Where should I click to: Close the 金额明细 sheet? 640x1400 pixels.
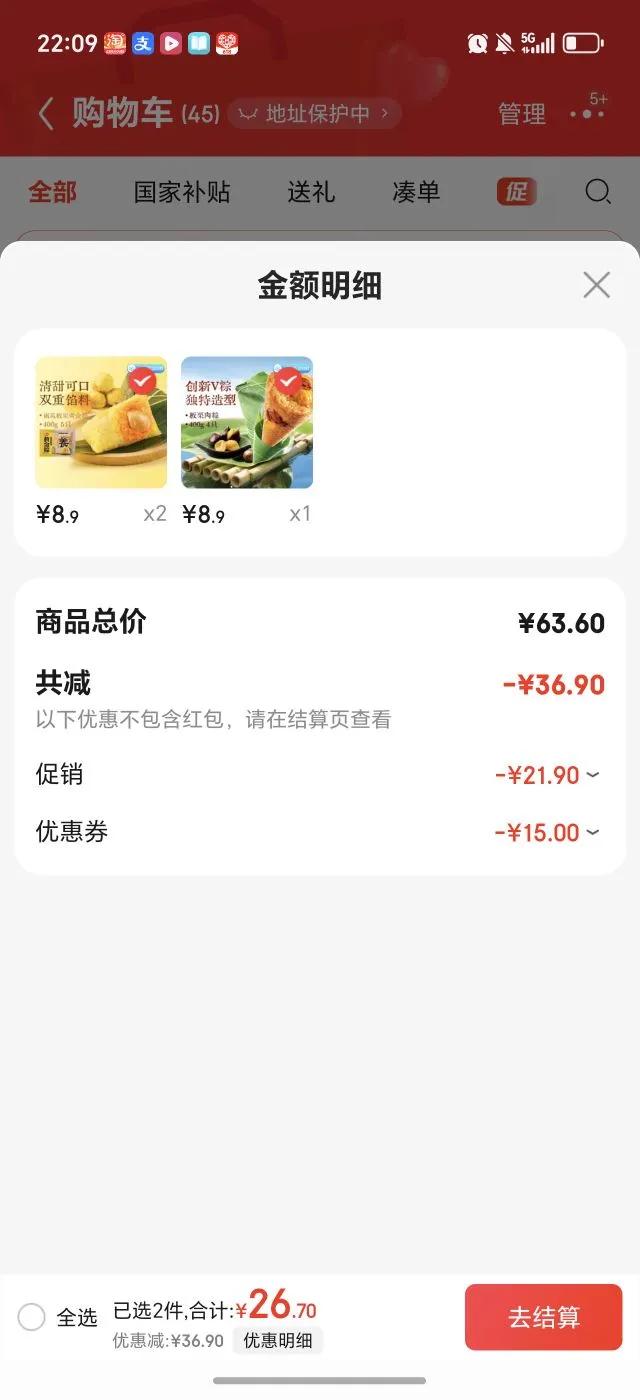[x=596, y=285]
